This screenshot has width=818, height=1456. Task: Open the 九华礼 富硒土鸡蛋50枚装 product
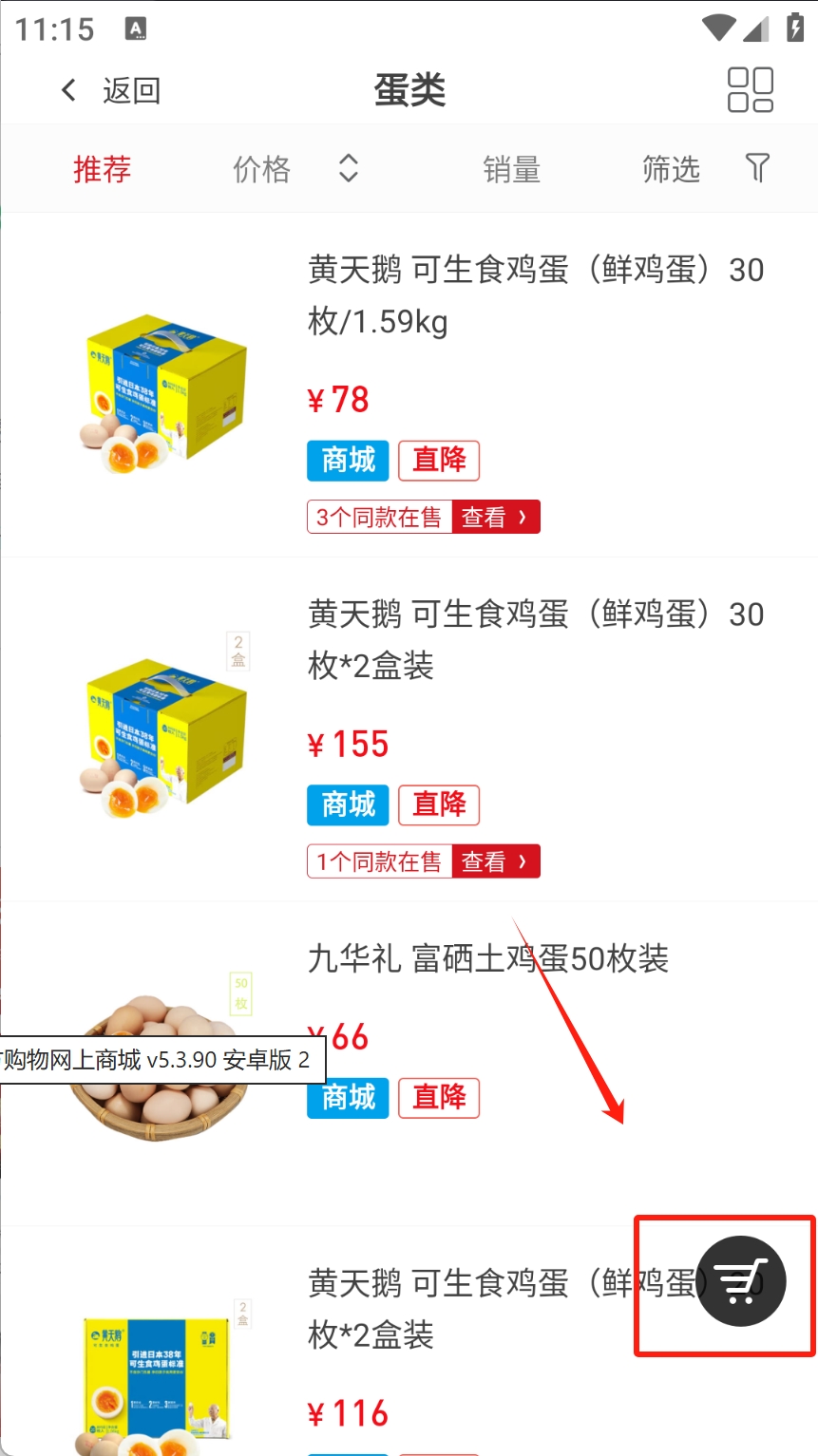[x=409, y=1064]
